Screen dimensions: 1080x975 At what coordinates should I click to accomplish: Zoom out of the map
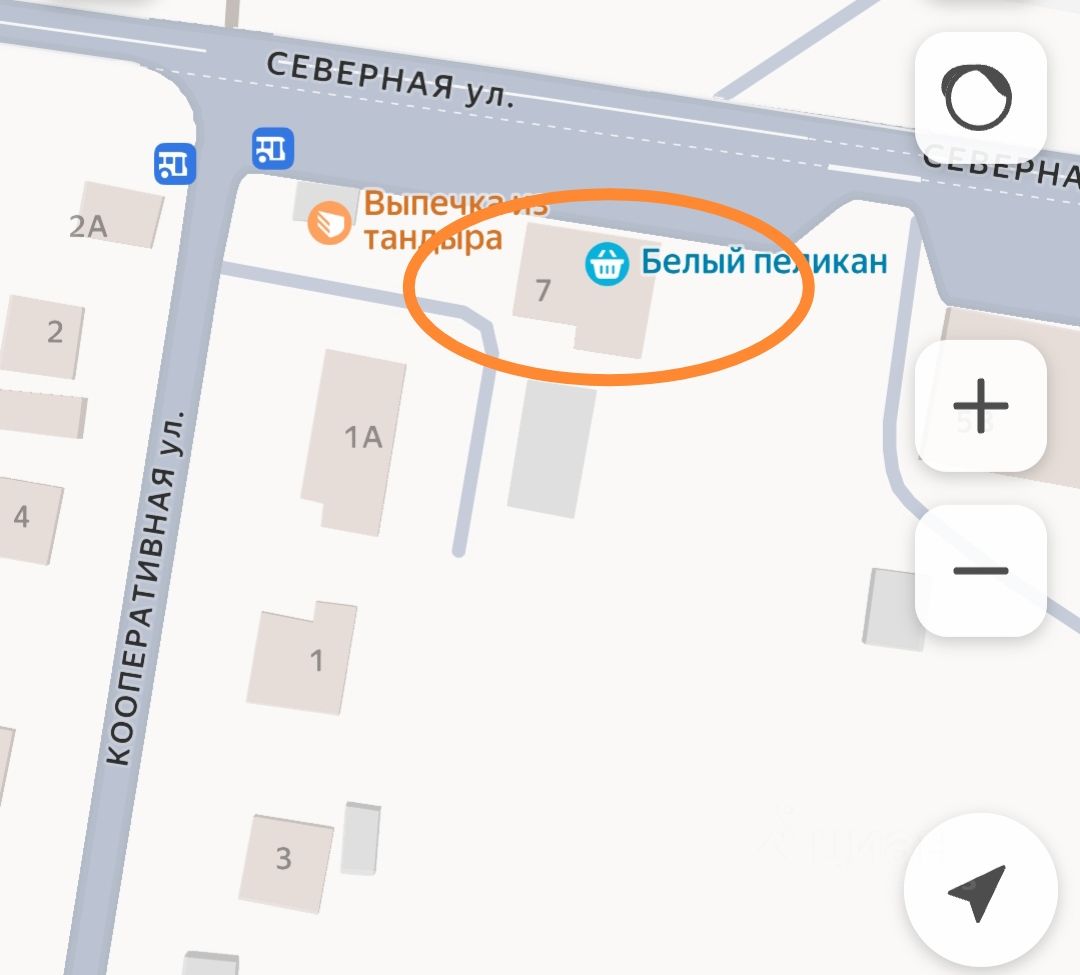pos(980,571)
